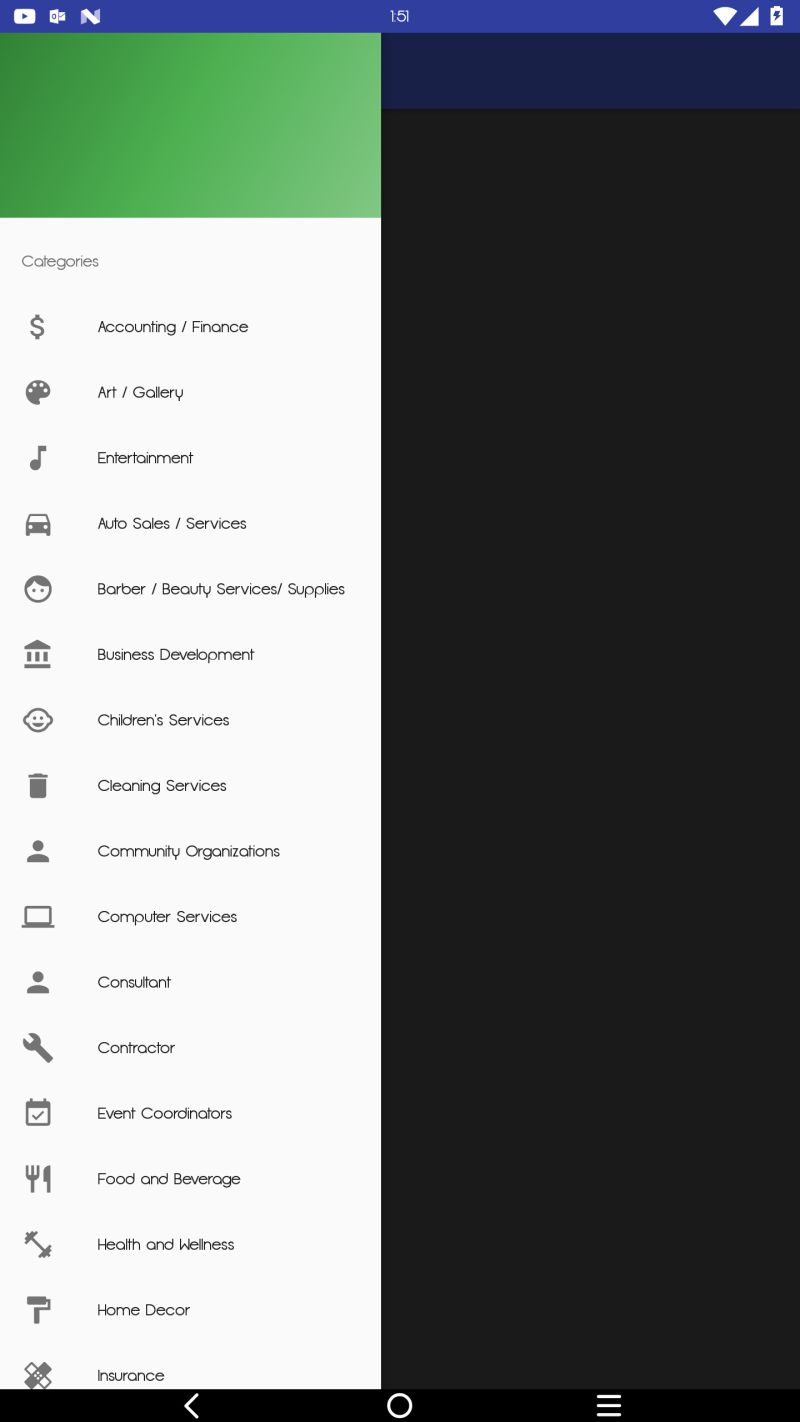Click the Barber / Beauty face icon
Viewport: 800px width, 1422px height.
[37, 588]
